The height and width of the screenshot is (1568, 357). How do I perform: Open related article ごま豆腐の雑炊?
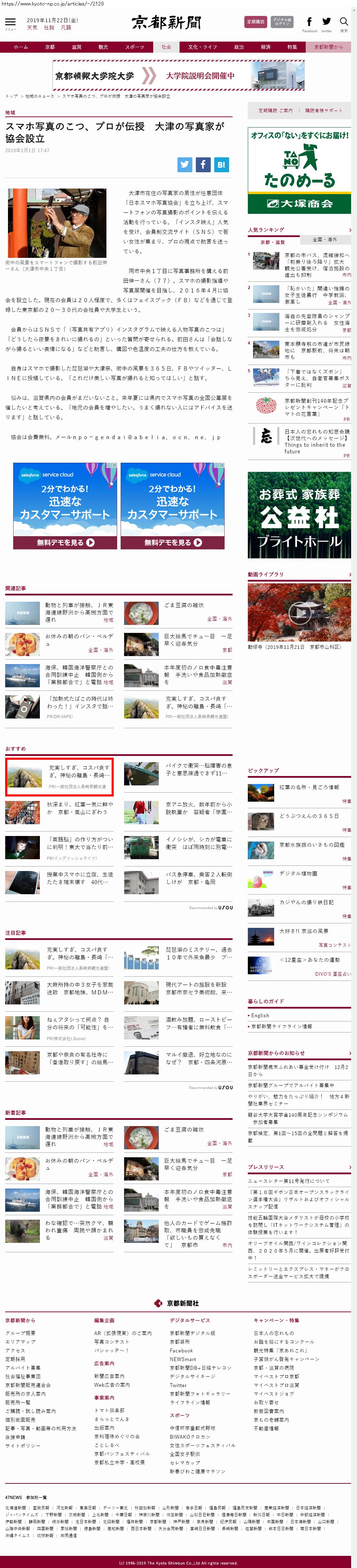(x=184, y=605)
